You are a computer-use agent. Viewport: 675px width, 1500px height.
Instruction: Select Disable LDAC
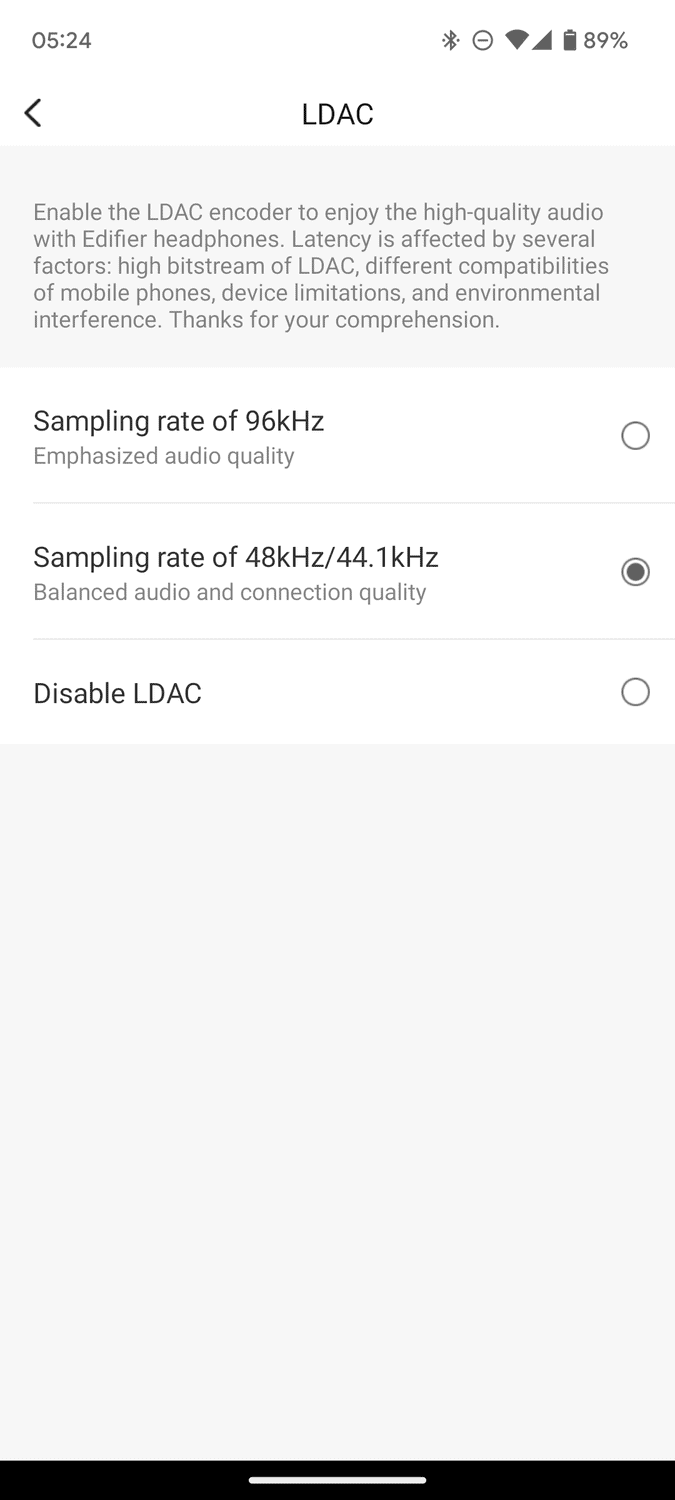coord(635,692)
